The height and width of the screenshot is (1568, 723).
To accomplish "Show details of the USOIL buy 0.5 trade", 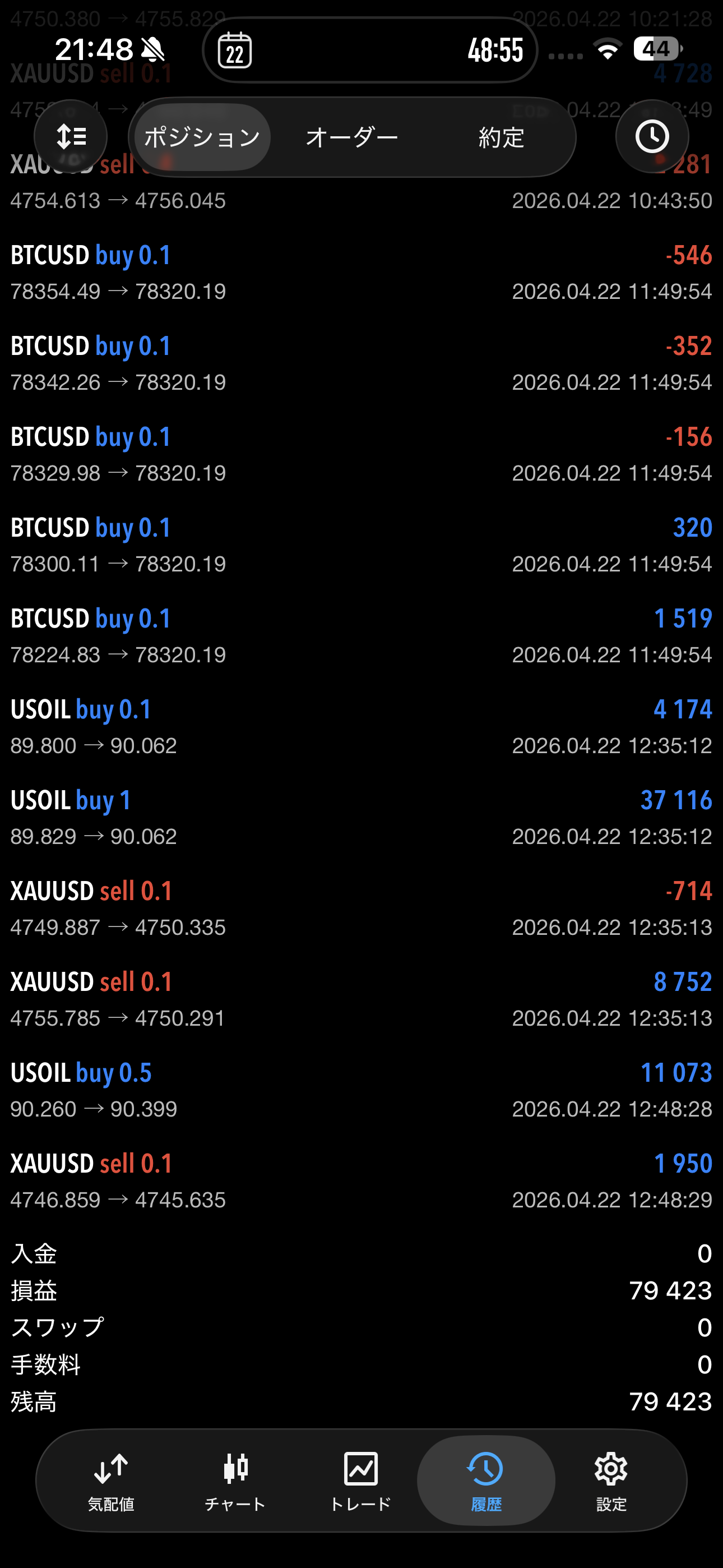I will tap(361, 1090).
